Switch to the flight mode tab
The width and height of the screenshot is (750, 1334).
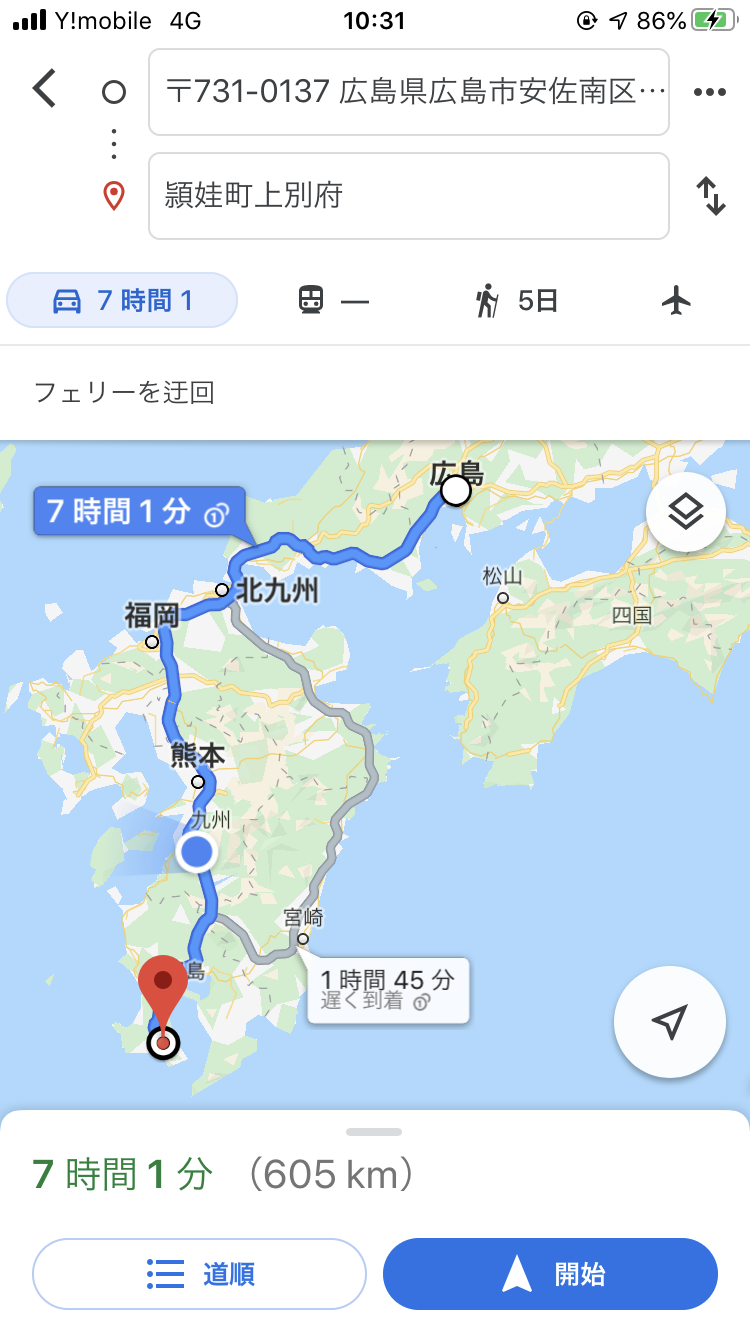(x=677, y=300)
